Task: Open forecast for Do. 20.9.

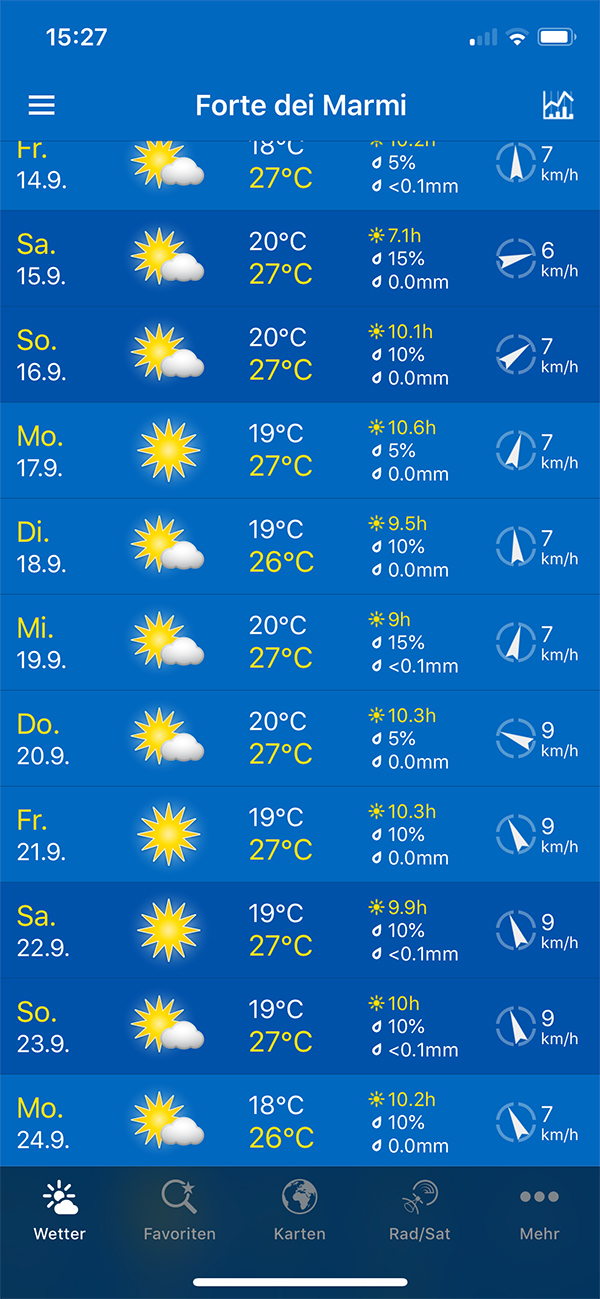Action: click(300, 738)
